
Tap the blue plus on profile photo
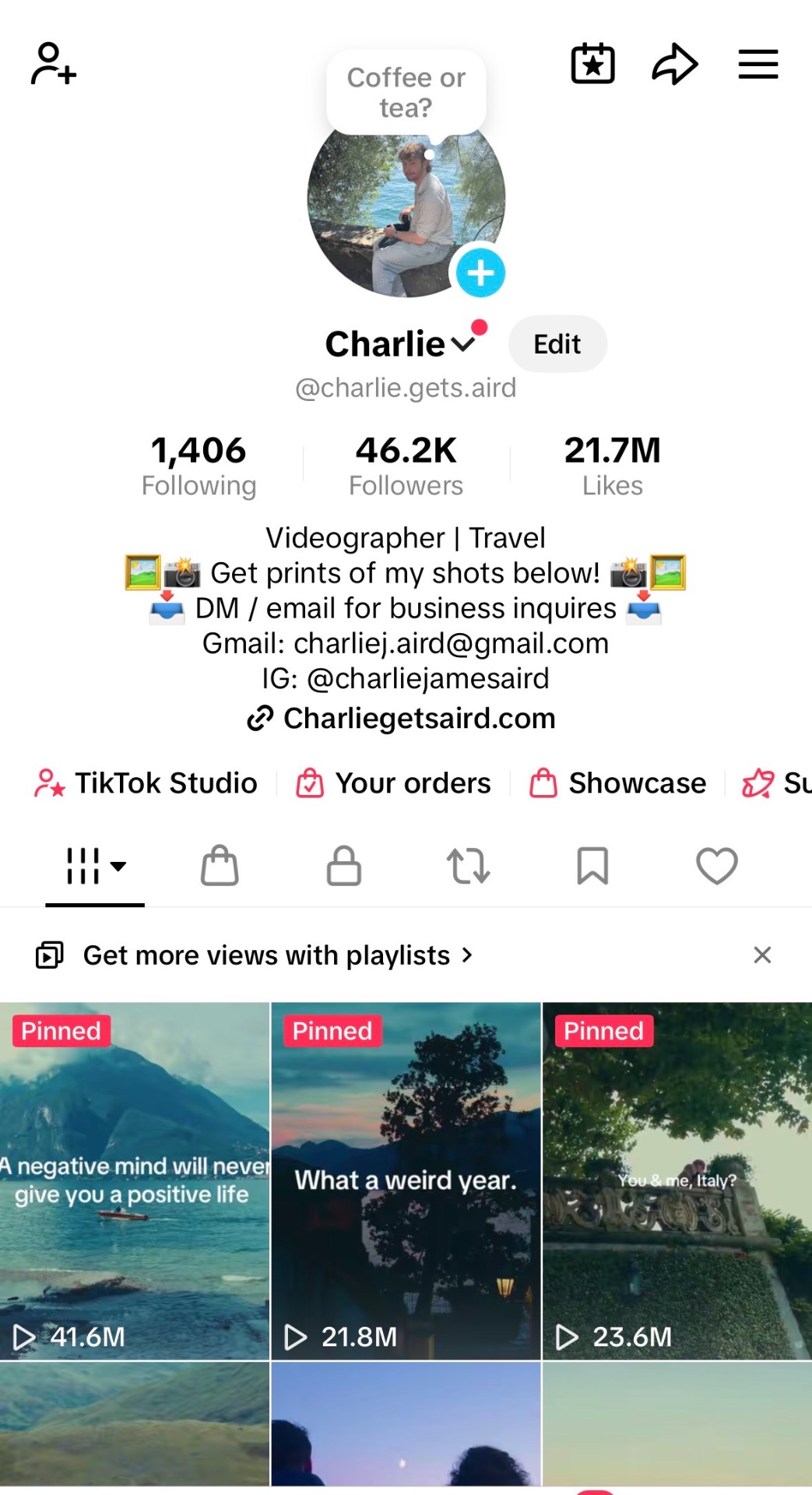[480, 273]
